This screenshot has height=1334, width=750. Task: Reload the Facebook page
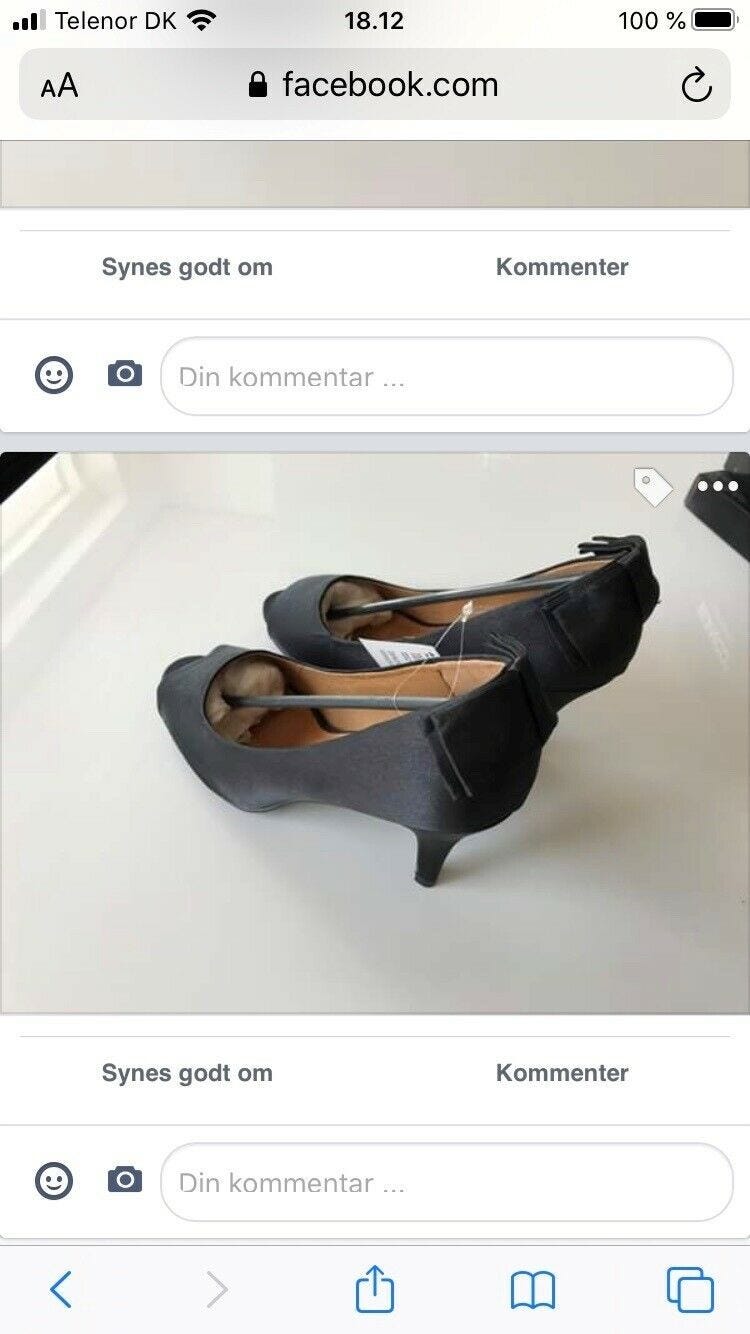click(x=696, y=86)
